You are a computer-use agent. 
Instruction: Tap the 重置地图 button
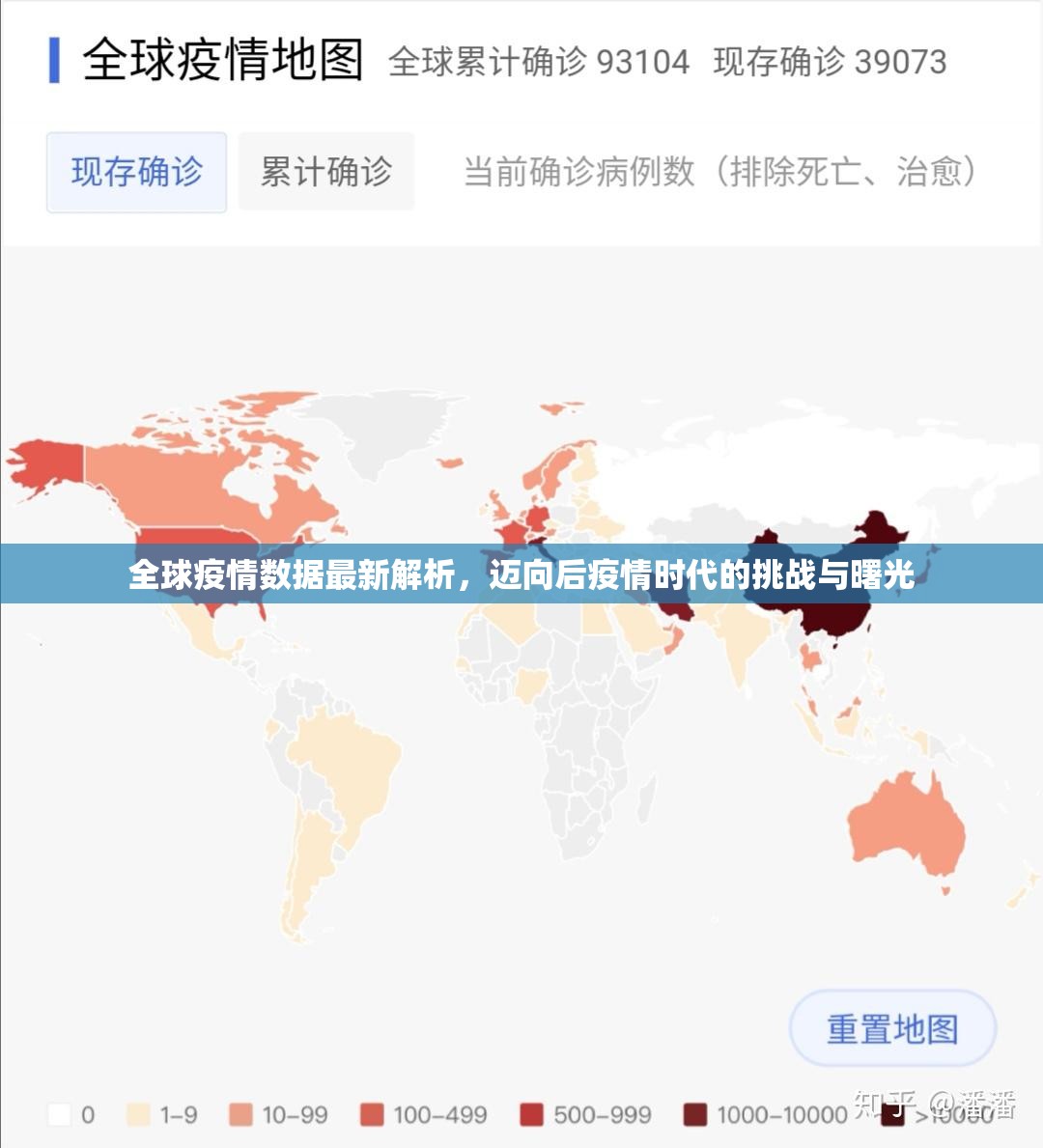point(892,1029)
